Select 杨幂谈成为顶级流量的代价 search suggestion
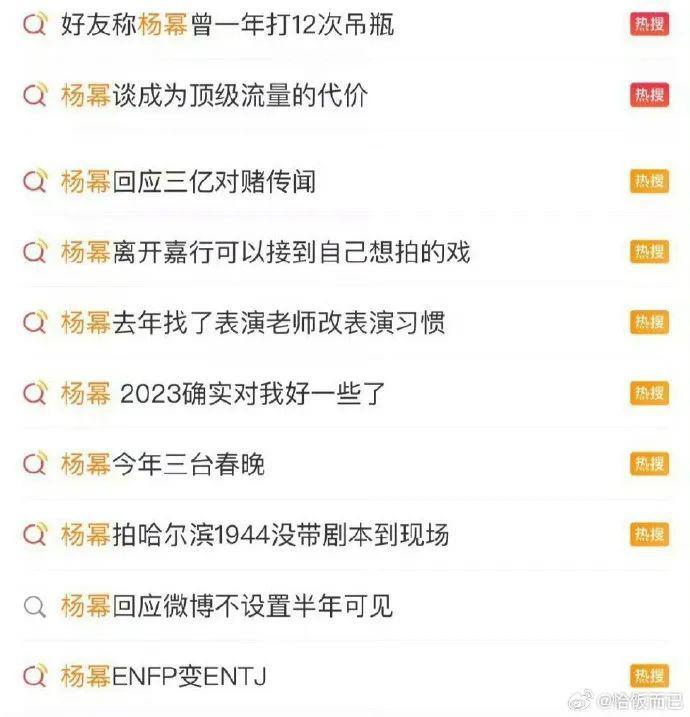 click(x=214, y=95)
